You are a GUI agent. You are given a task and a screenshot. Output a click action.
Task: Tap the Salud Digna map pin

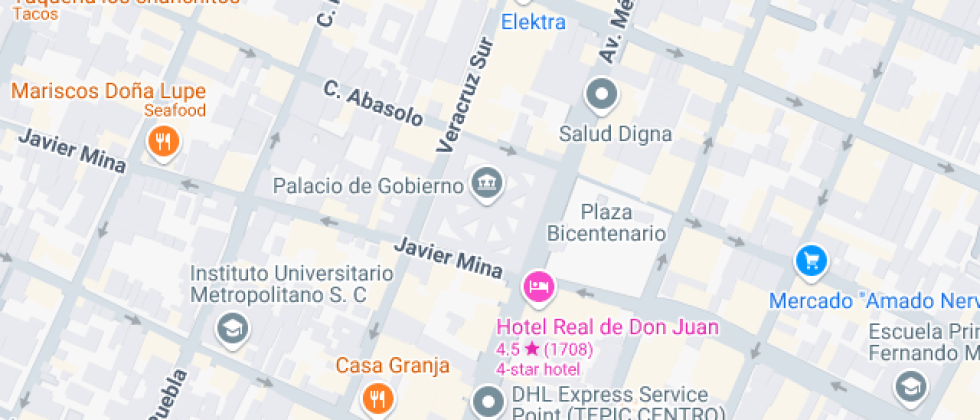click(601, 97)
